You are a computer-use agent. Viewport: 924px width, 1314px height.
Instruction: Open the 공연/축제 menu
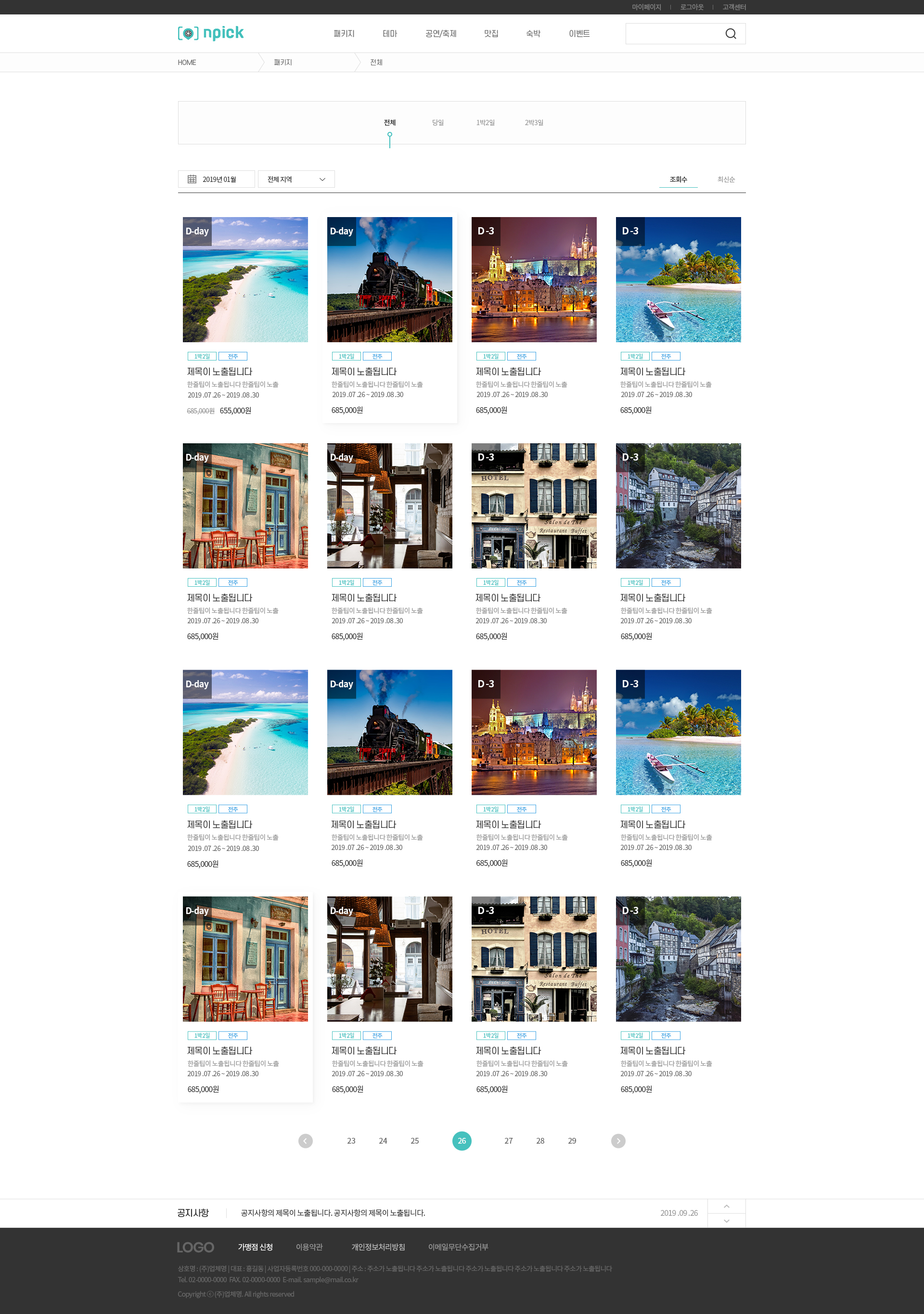tap(440, 34)
